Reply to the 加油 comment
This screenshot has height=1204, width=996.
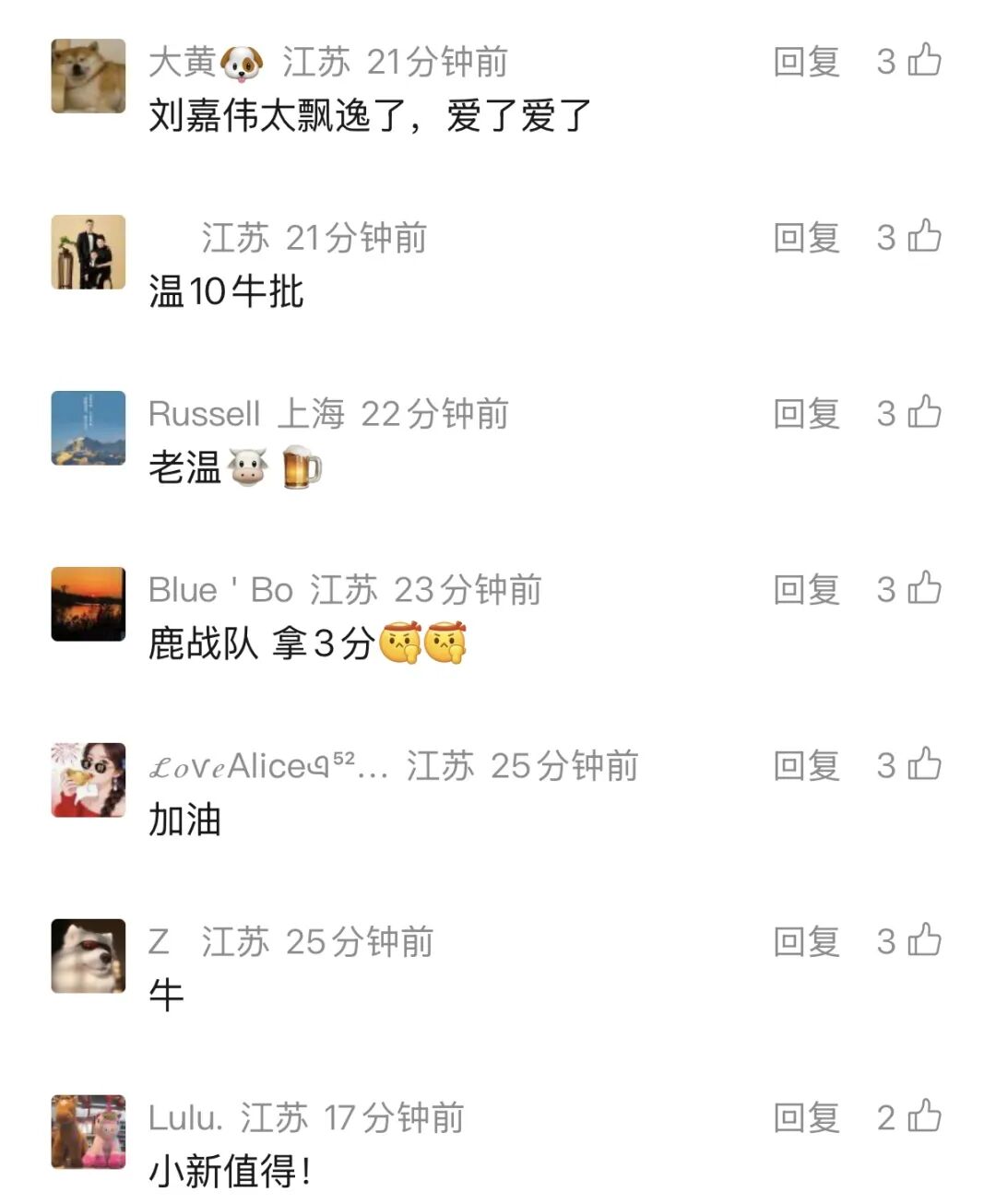pos(806,766)
